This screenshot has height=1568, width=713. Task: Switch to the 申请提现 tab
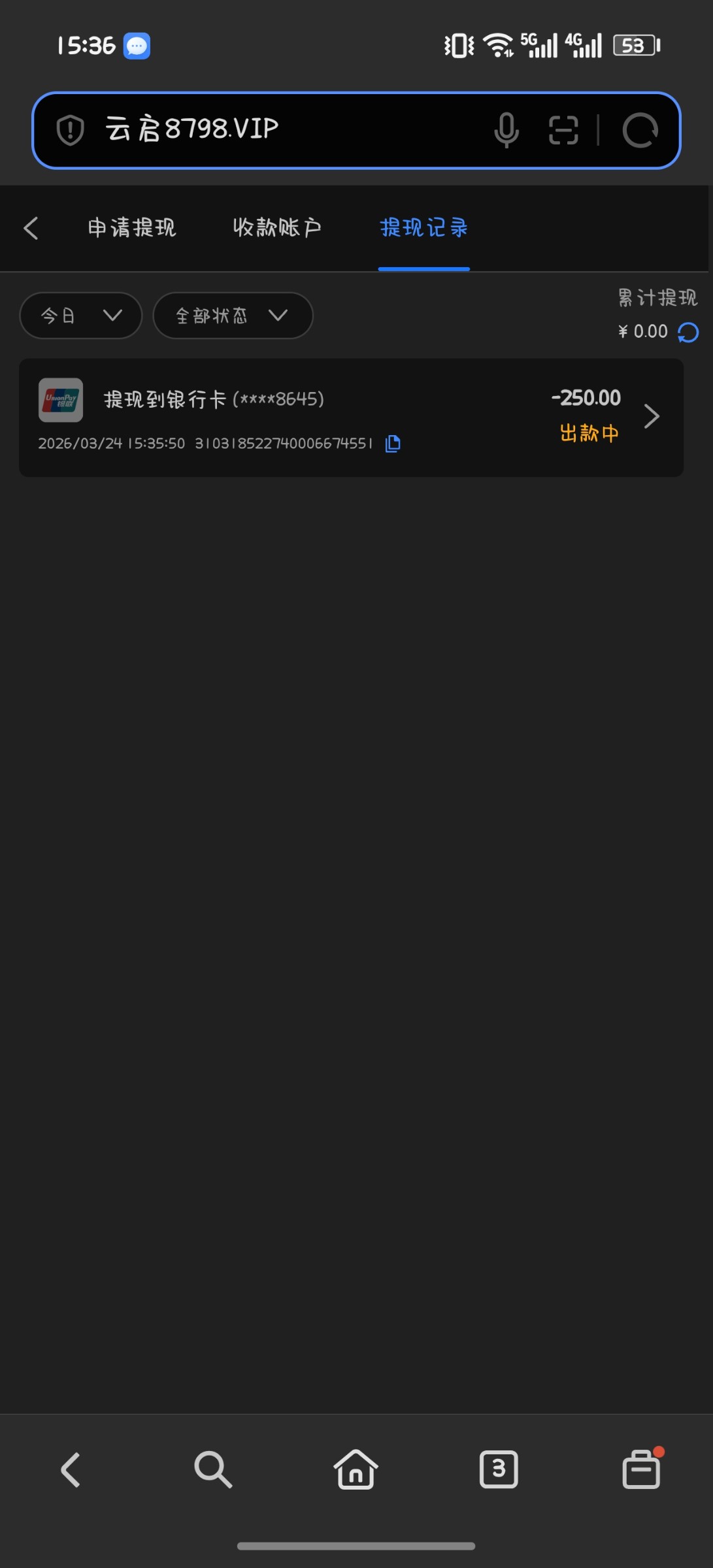tap(132, 228)
